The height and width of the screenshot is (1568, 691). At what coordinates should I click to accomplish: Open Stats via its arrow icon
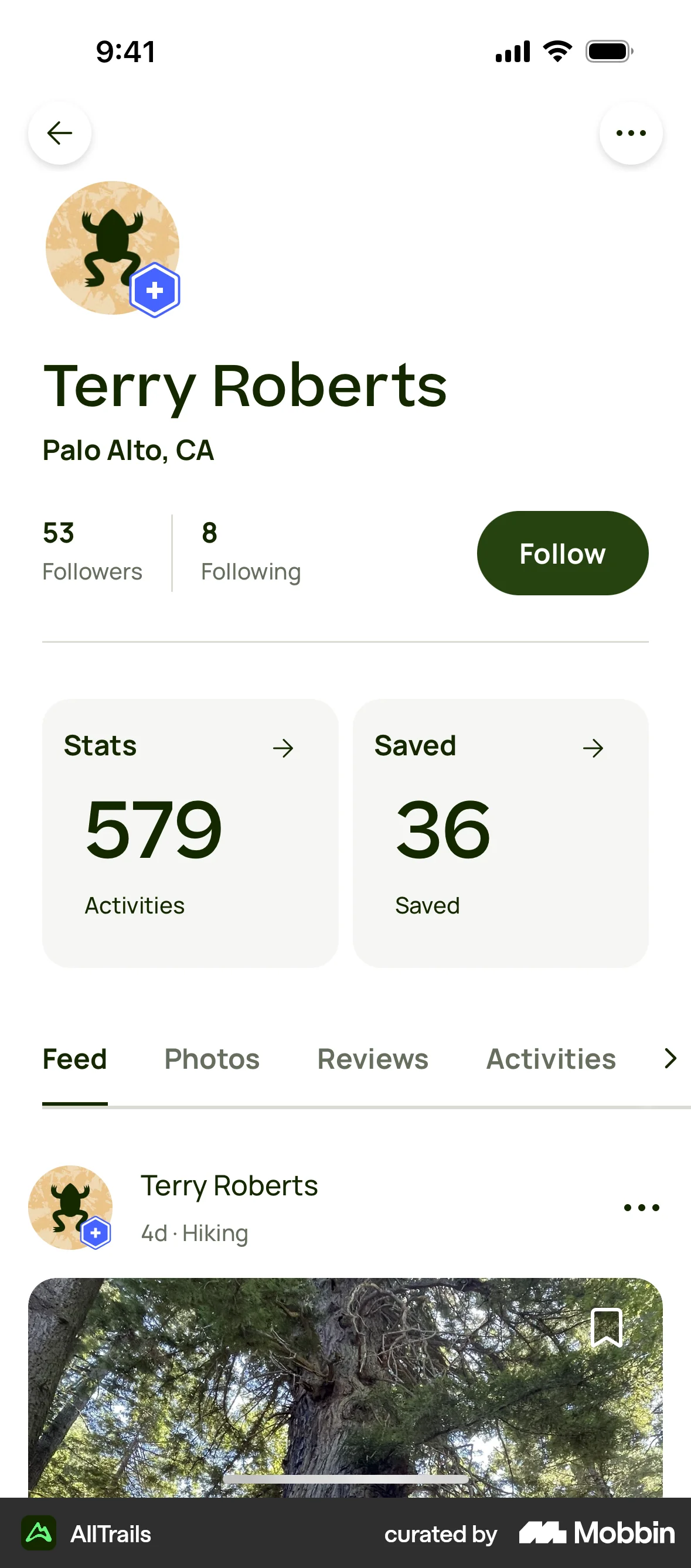pos(284,748)
